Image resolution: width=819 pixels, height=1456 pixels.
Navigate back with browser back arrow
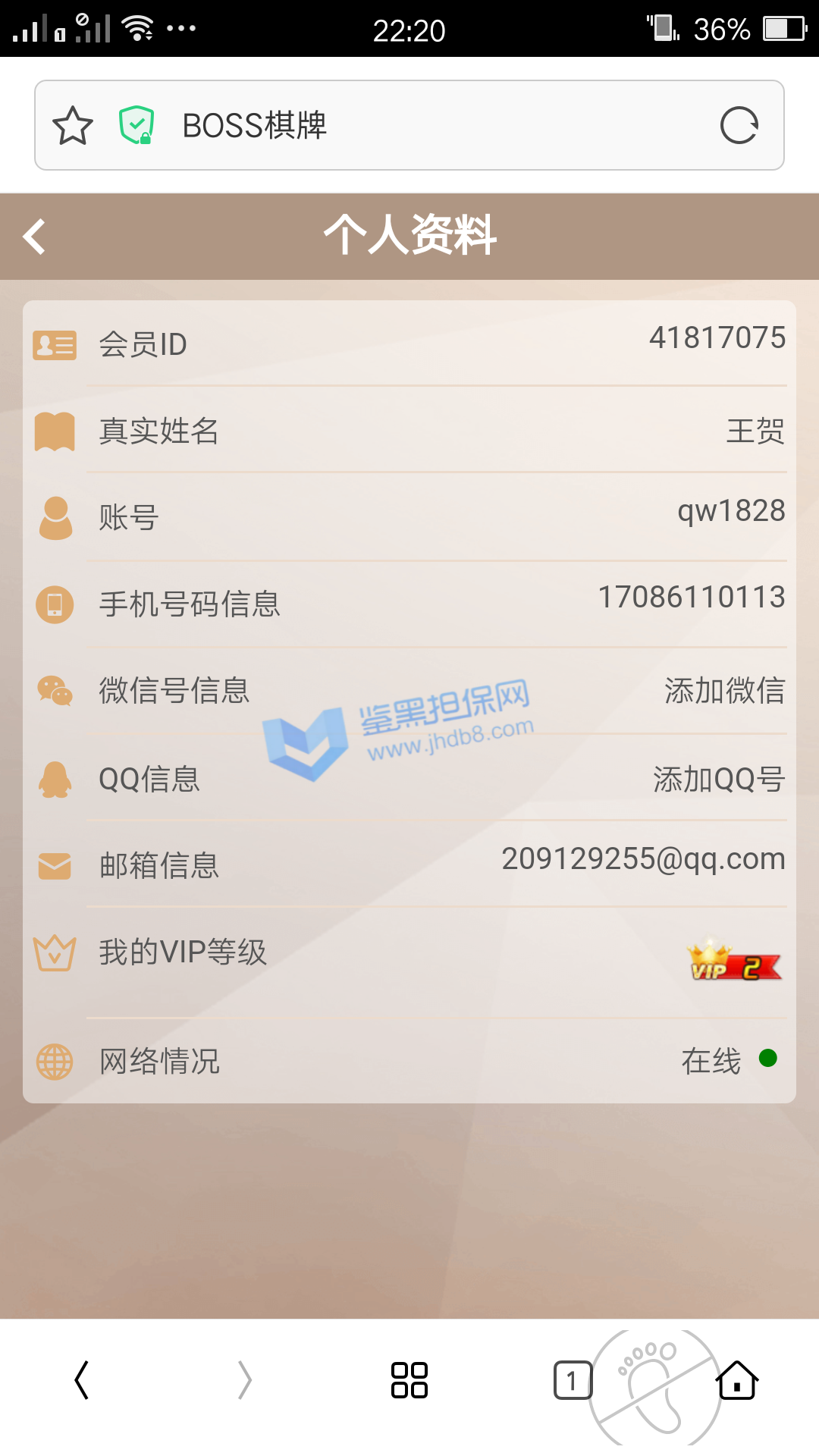tap(82, 1380)
